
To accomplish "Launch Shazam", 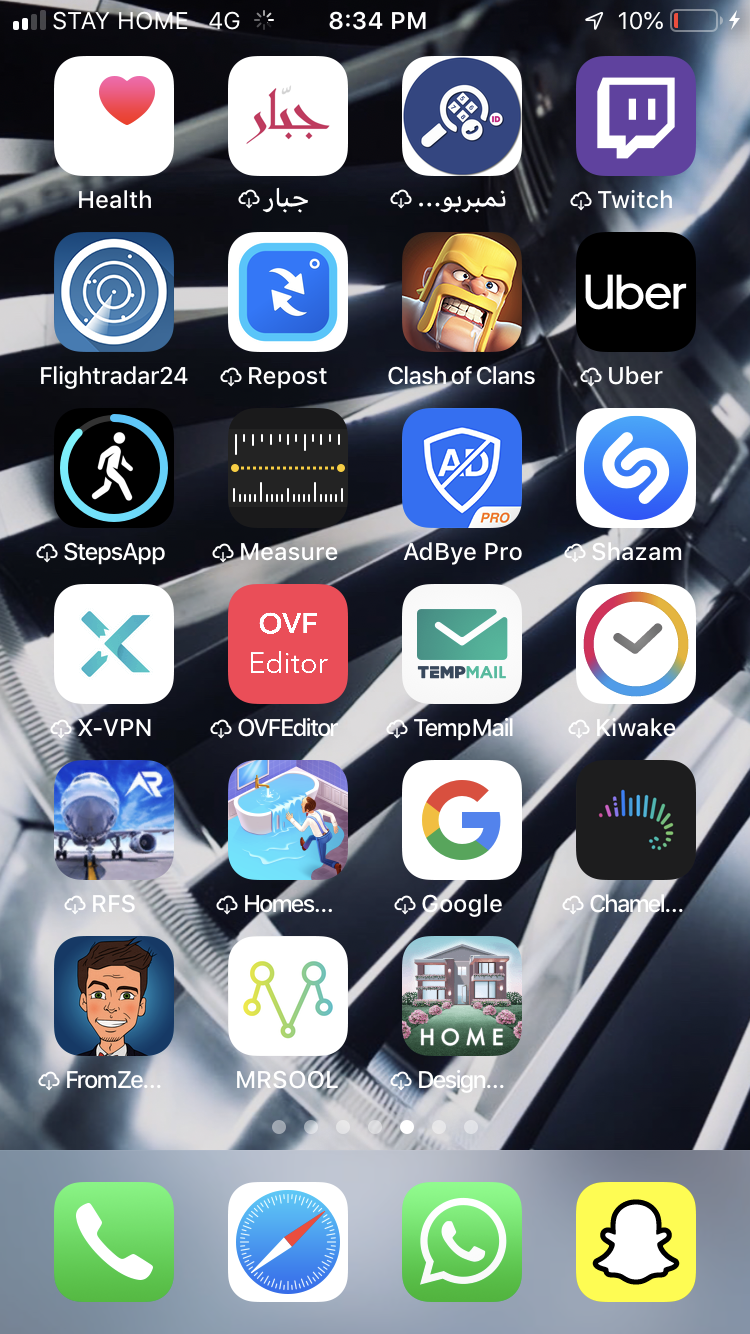I will tap(636, 468).
